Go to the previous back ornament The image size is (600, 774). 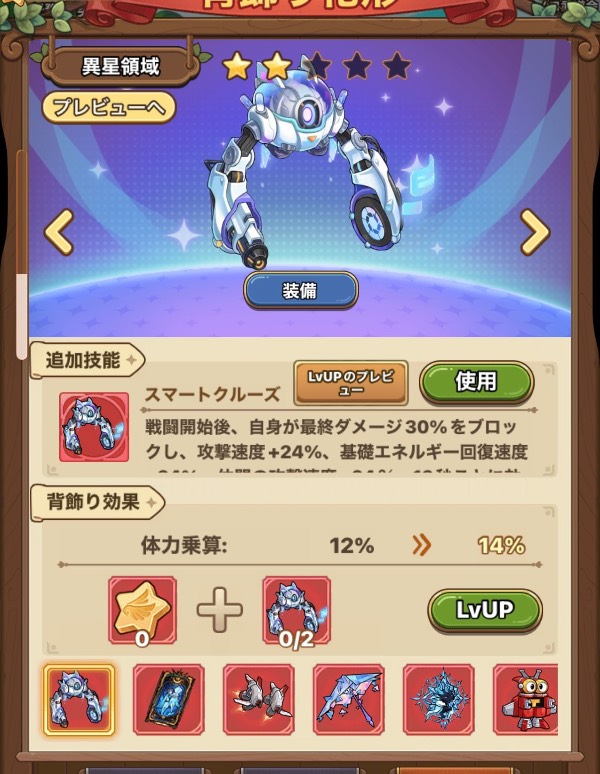tap(59, 233)
